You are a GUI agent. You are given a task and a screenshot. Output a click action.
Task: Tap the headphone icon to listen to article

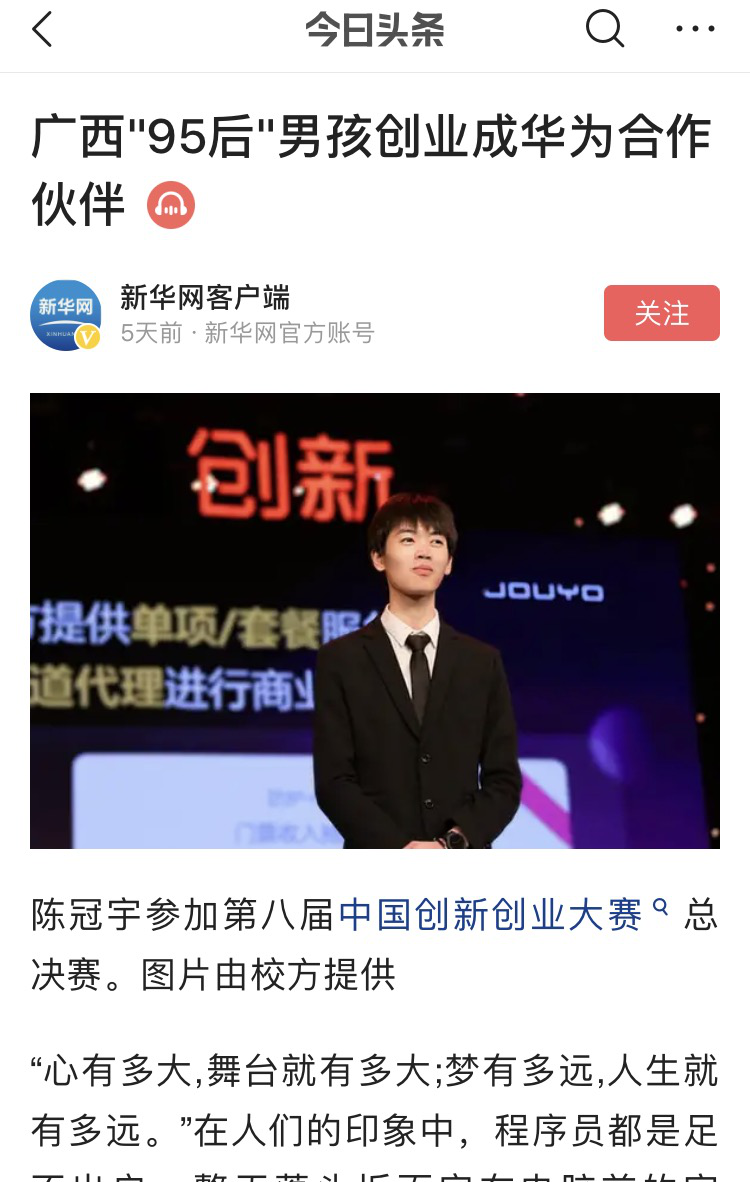170,205
